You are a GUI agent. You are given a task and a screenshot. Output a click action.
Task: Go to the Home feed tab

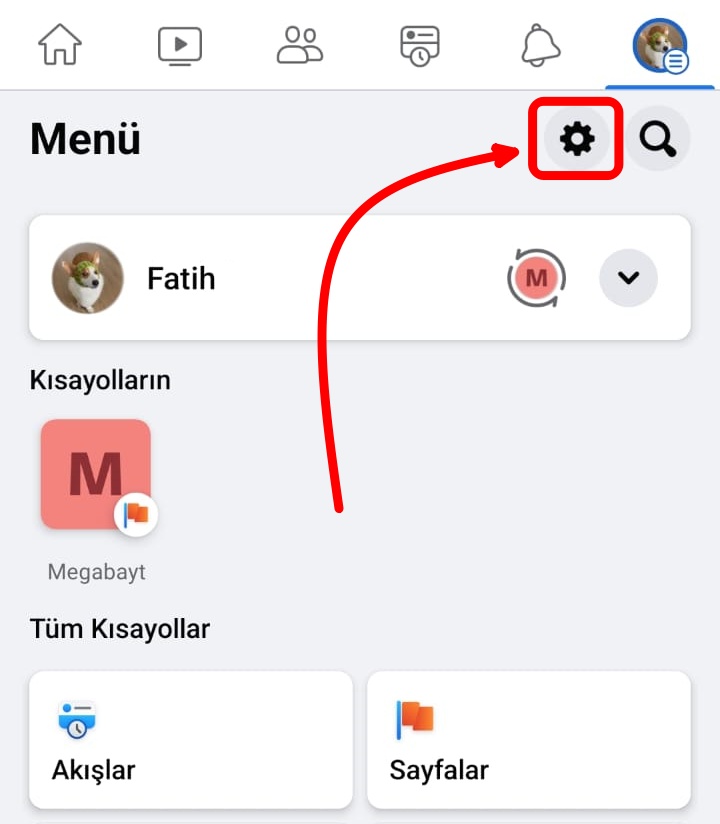pyautogui.click(x=60, y=45)
